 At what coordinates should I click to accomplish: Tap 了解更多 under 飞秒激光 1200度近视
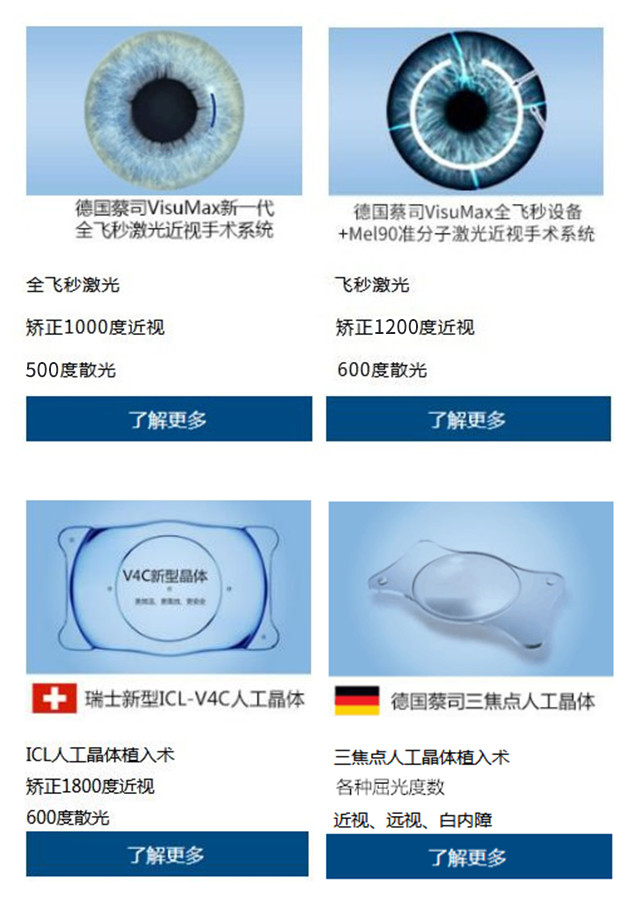point(468,419)
